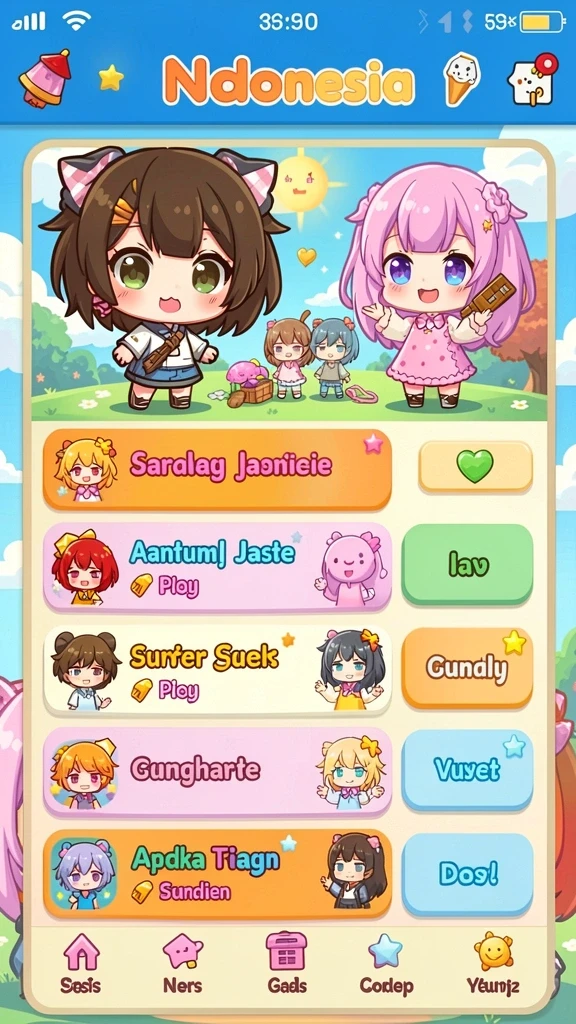Screen dimensions: 576x1024
Task: Open the Apdka Tiagn row
Action: [x=217, y=874]
